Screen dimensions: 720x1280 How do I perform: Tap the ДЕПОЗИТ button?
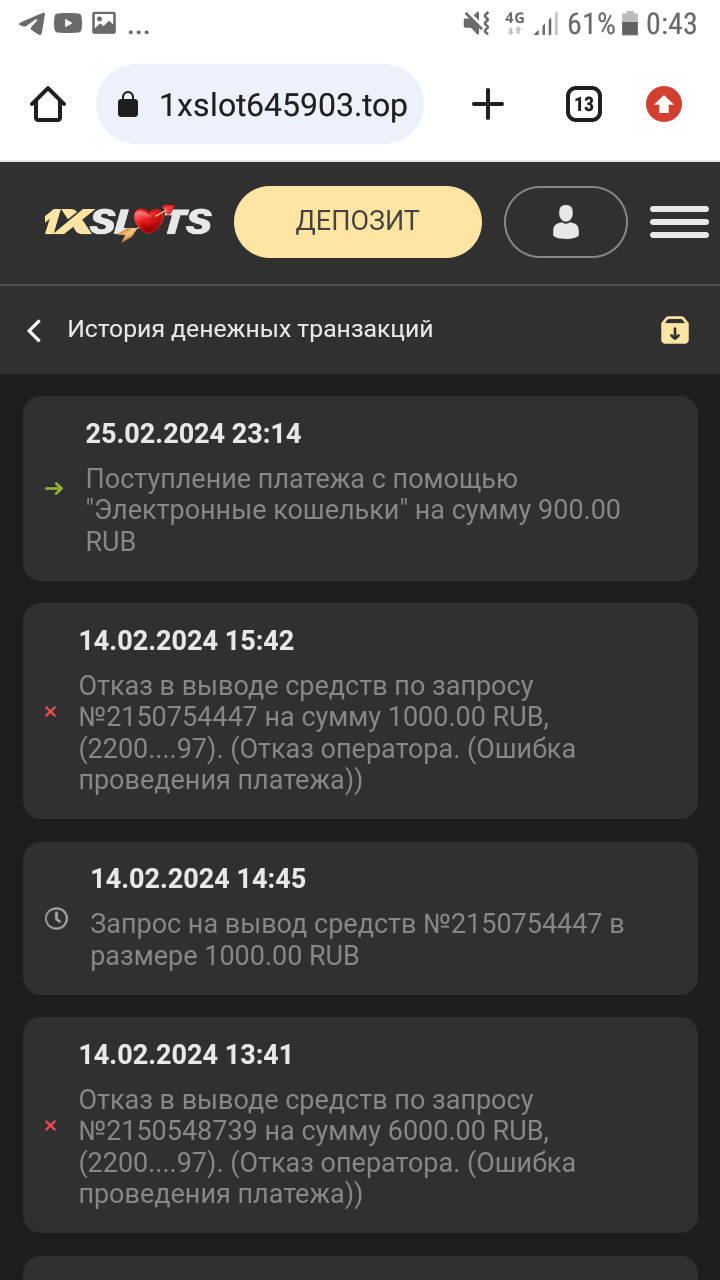357,222
